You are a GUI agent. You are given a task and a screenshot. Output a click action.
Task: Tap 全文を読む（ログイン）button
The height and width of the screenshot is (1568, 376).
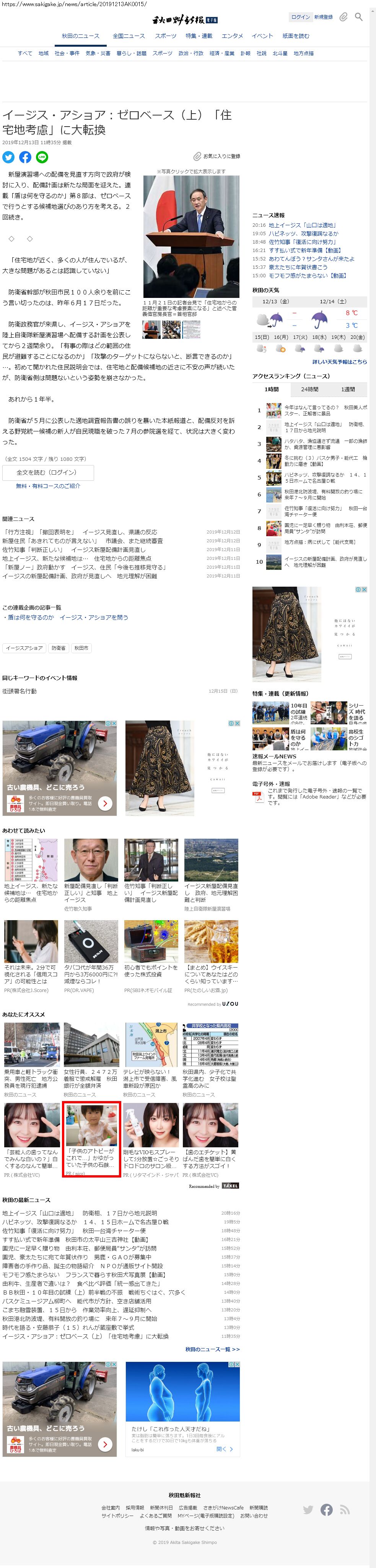[47, 472]
